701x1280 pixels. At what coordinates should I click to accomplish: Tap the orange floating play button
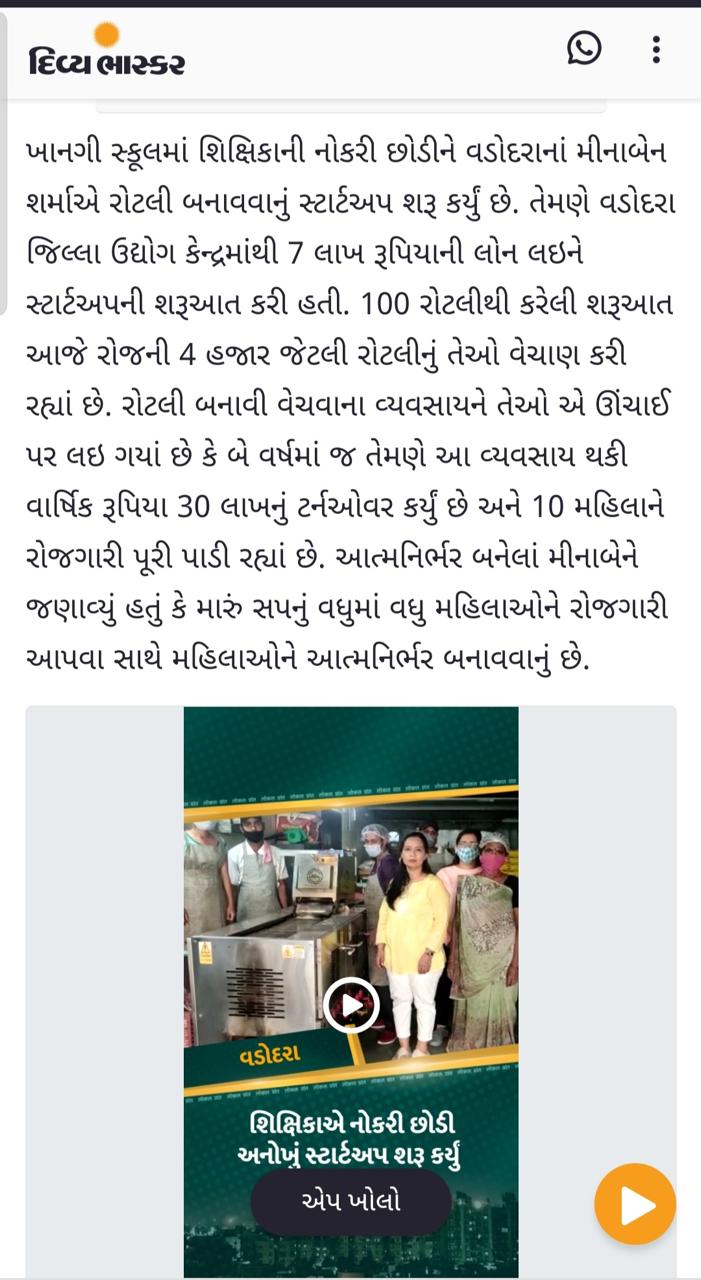pyautogui.click(x=635, y=1204)
